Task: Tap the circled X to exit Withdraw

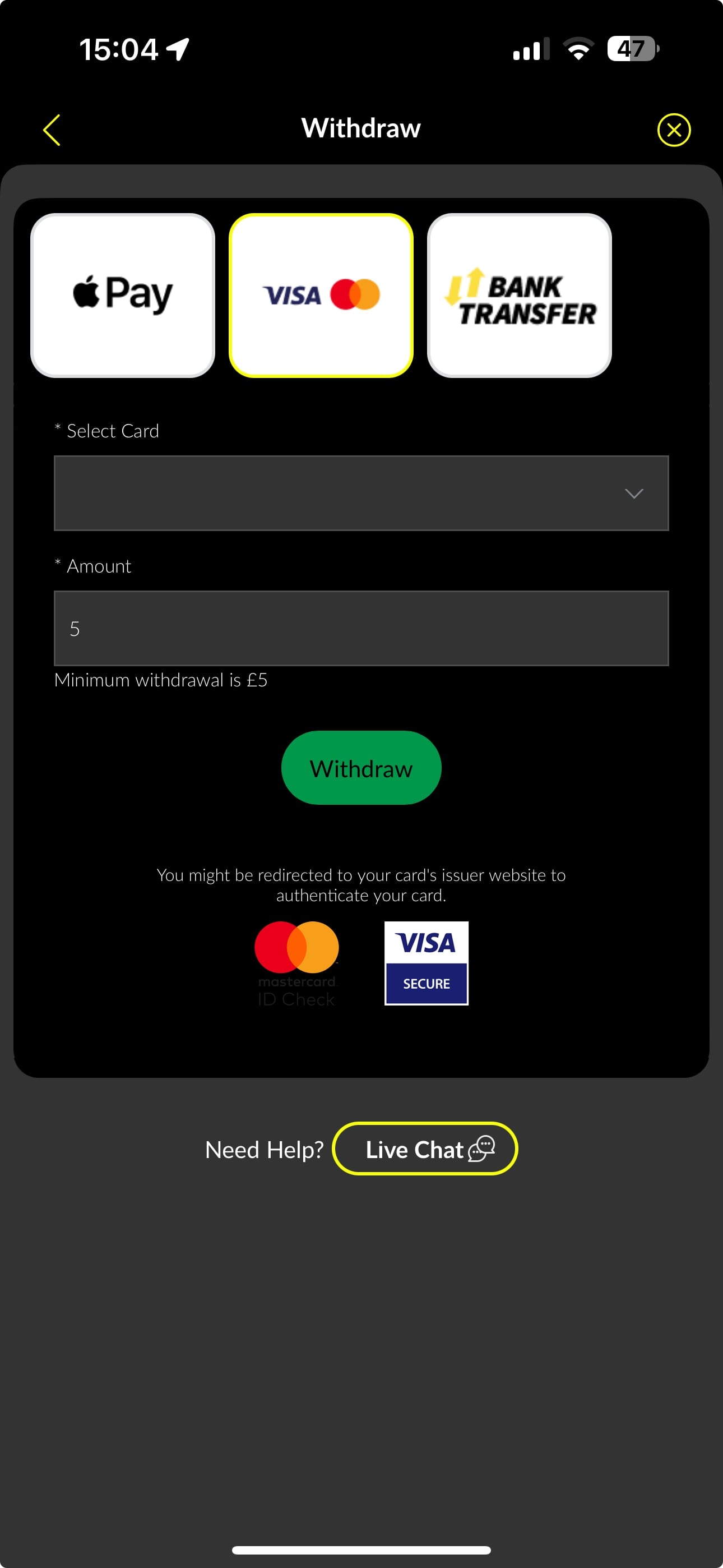Action: (674, 129)
